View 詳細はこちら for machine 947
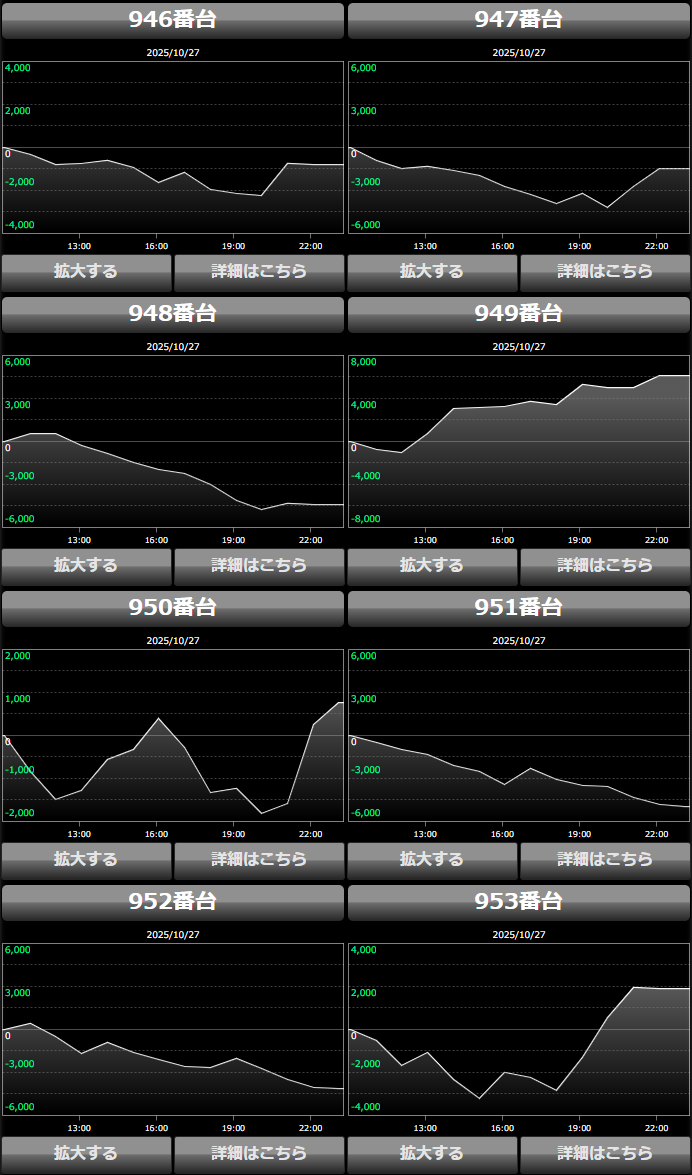Viewport: 692px width, 1175px height. (x=605, y=271)
